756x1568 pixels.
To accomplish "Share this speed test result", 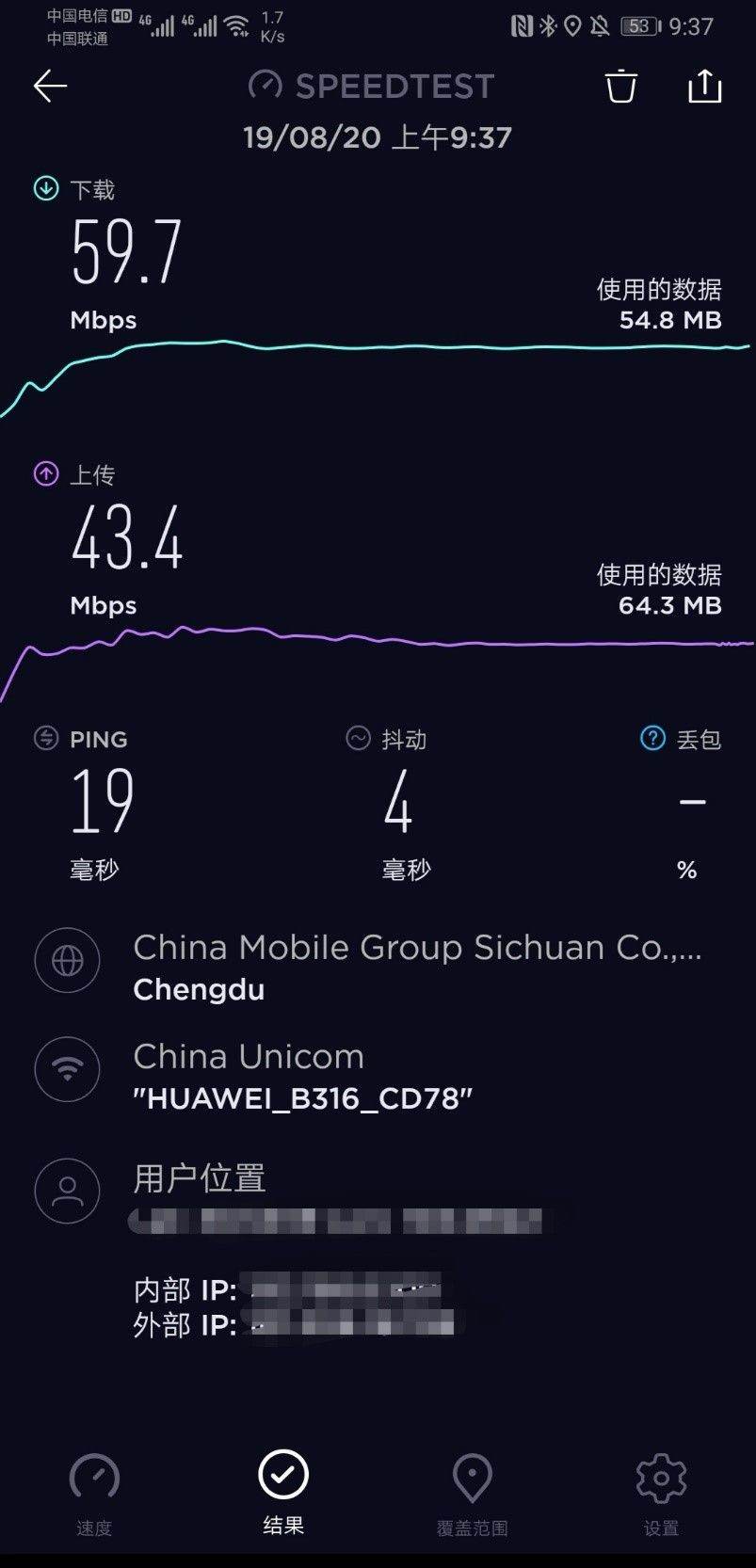I will [x=704, y=87].
